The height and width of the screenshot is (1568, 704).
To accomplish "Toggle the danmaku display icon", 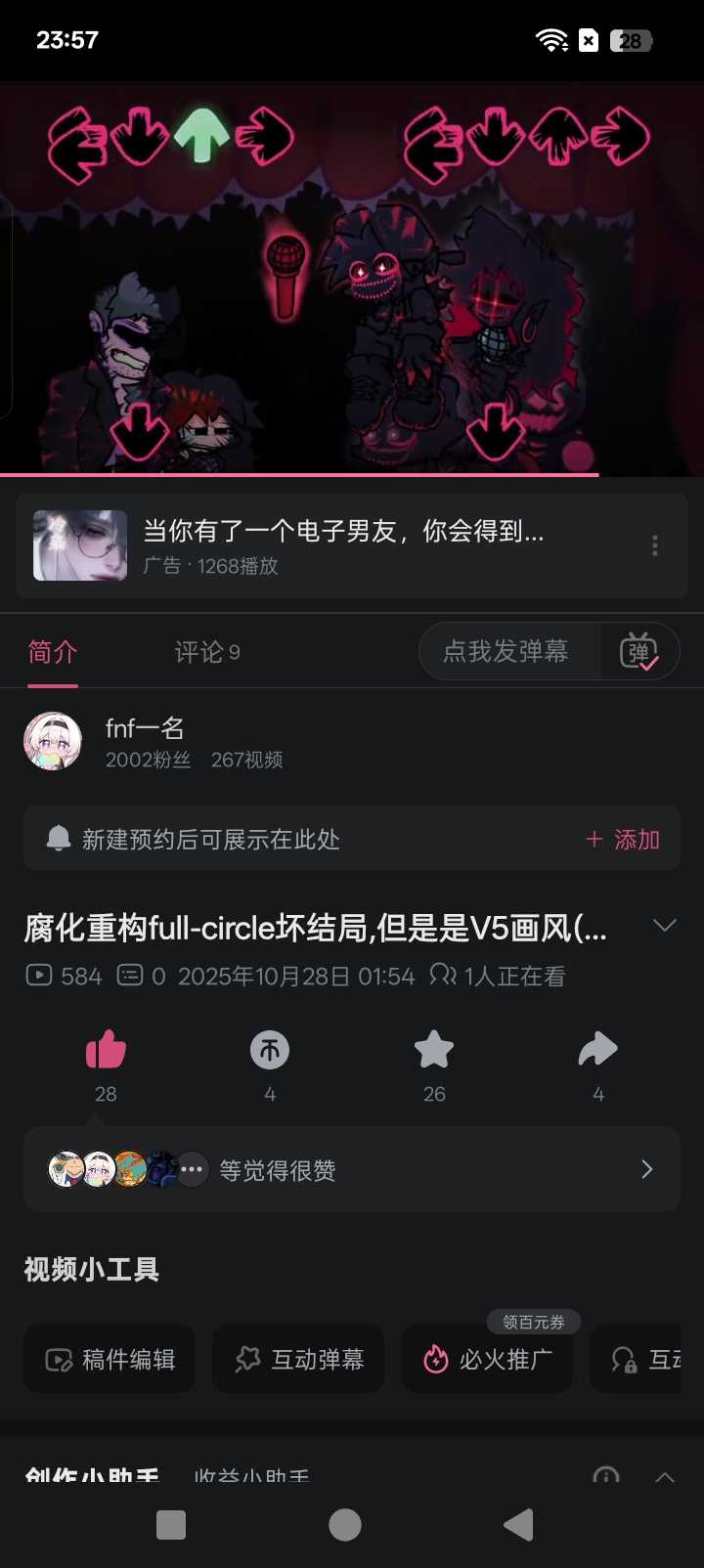I will coord(639,651).
